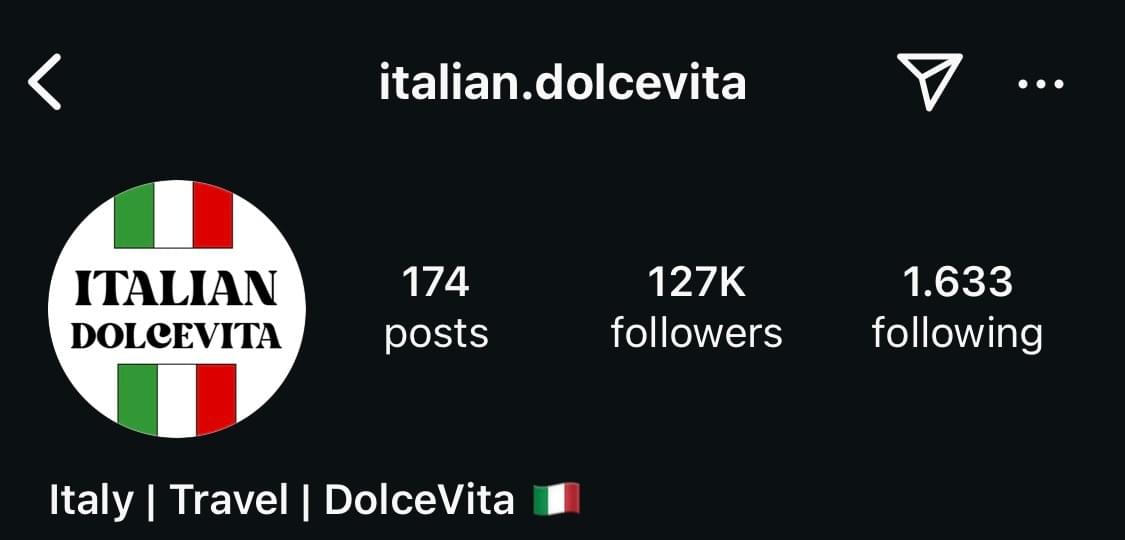1125x540 pixels.
Task: Open the 1.633 following list
Action: click(957, 307)
